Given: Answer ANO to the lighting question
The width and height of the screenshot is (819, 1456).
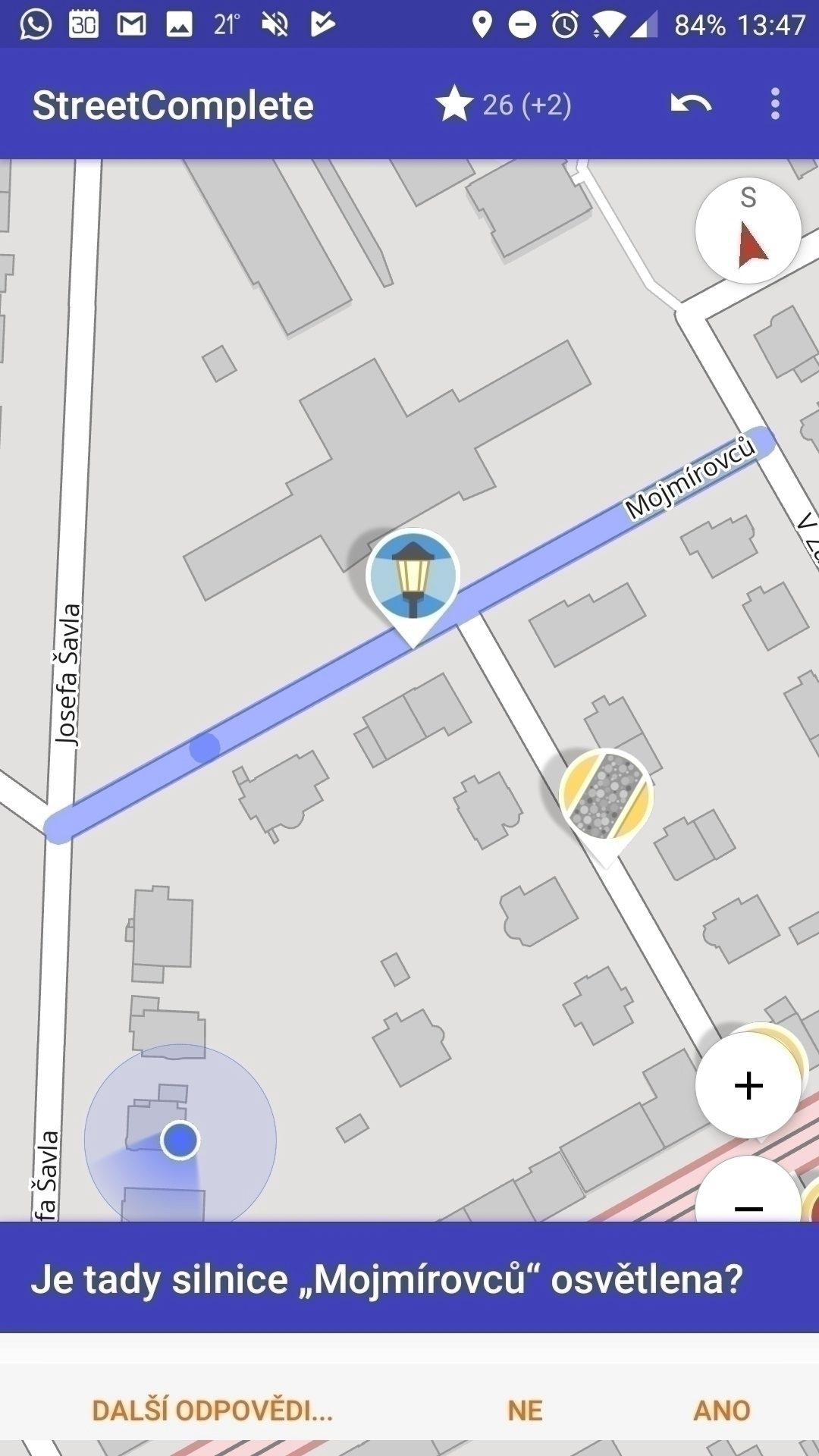Looking at the screenshot, I should 721,1410.
